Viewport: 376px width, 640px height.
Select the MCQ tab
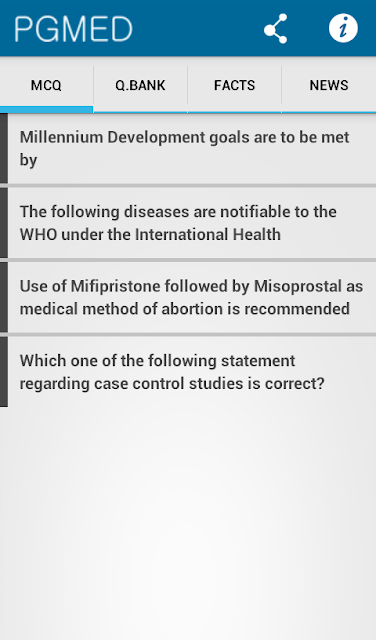[46, 85]
